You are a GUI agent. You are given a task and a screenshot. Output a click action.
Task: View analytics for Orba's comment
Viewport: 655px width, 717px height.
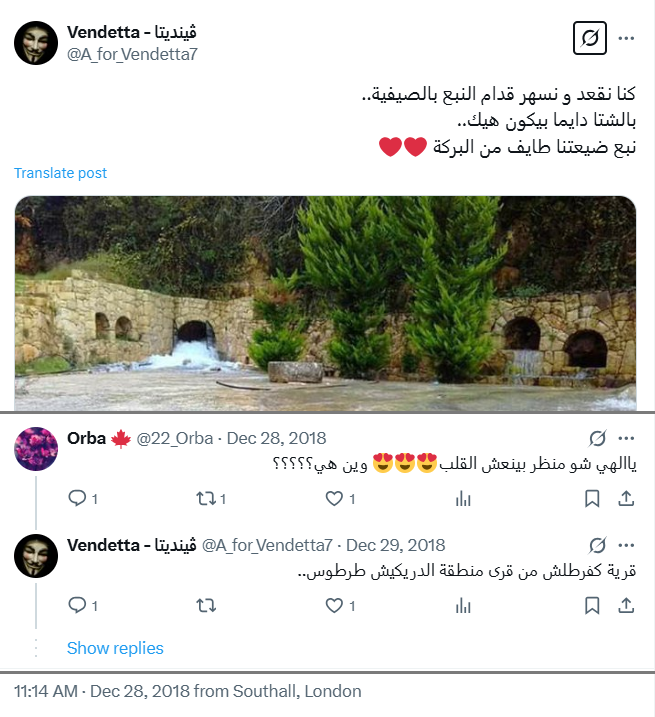point(463,498)
